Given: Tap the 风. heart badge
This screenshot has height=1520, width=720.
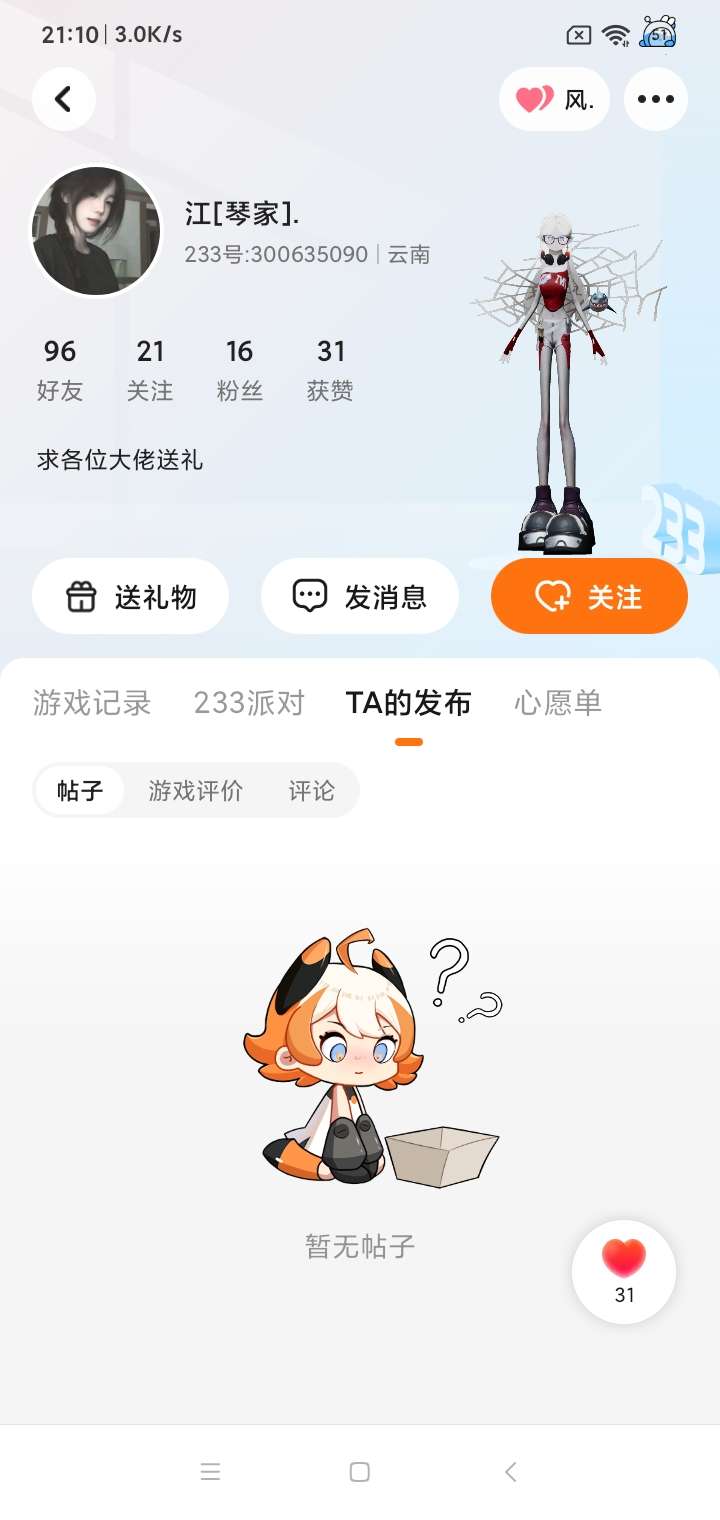Looking at the screenshot, I should [554, 99].
